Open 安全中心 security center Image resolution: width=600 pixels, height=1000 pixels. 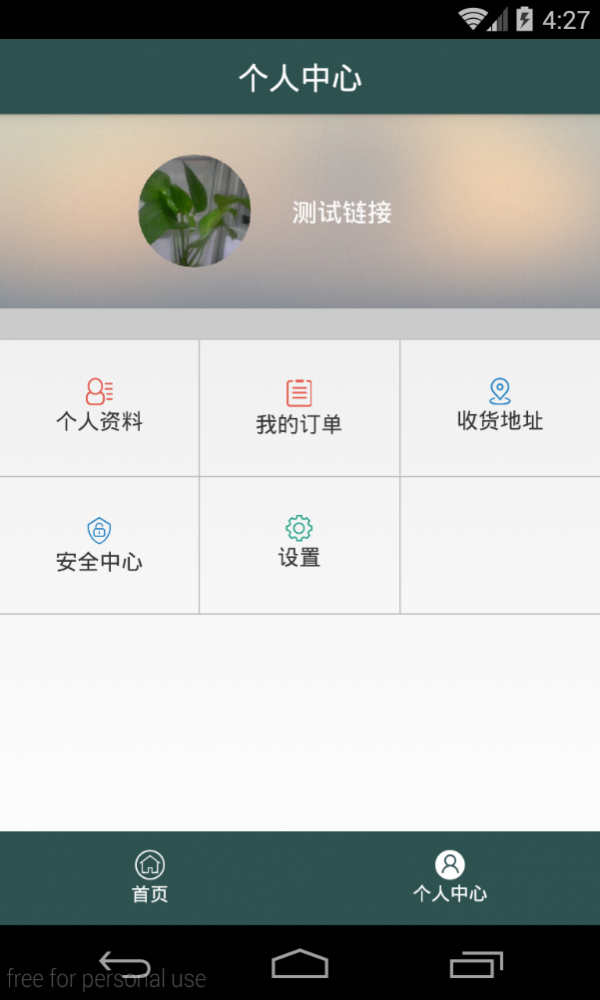point(99,545)
